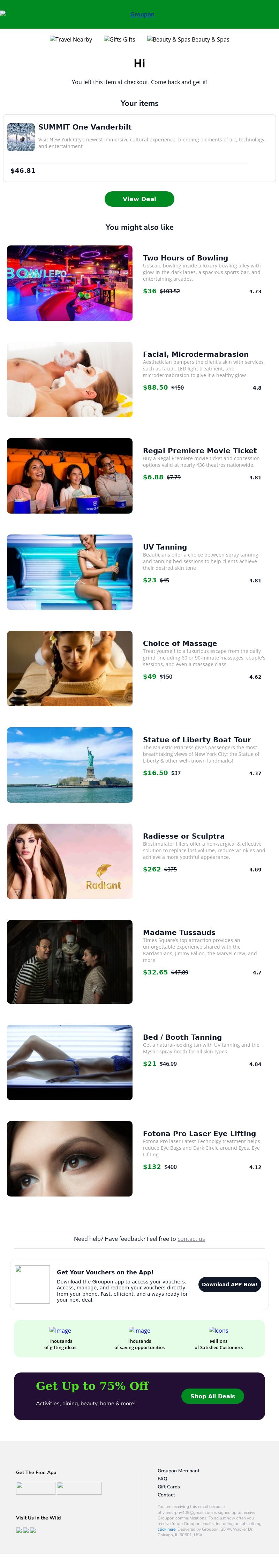Image resolution: width=279 pixels, height=1568 pixels.
Task: Open the Two Hours of Bowling deal
Action: click(x=186, y=258)
